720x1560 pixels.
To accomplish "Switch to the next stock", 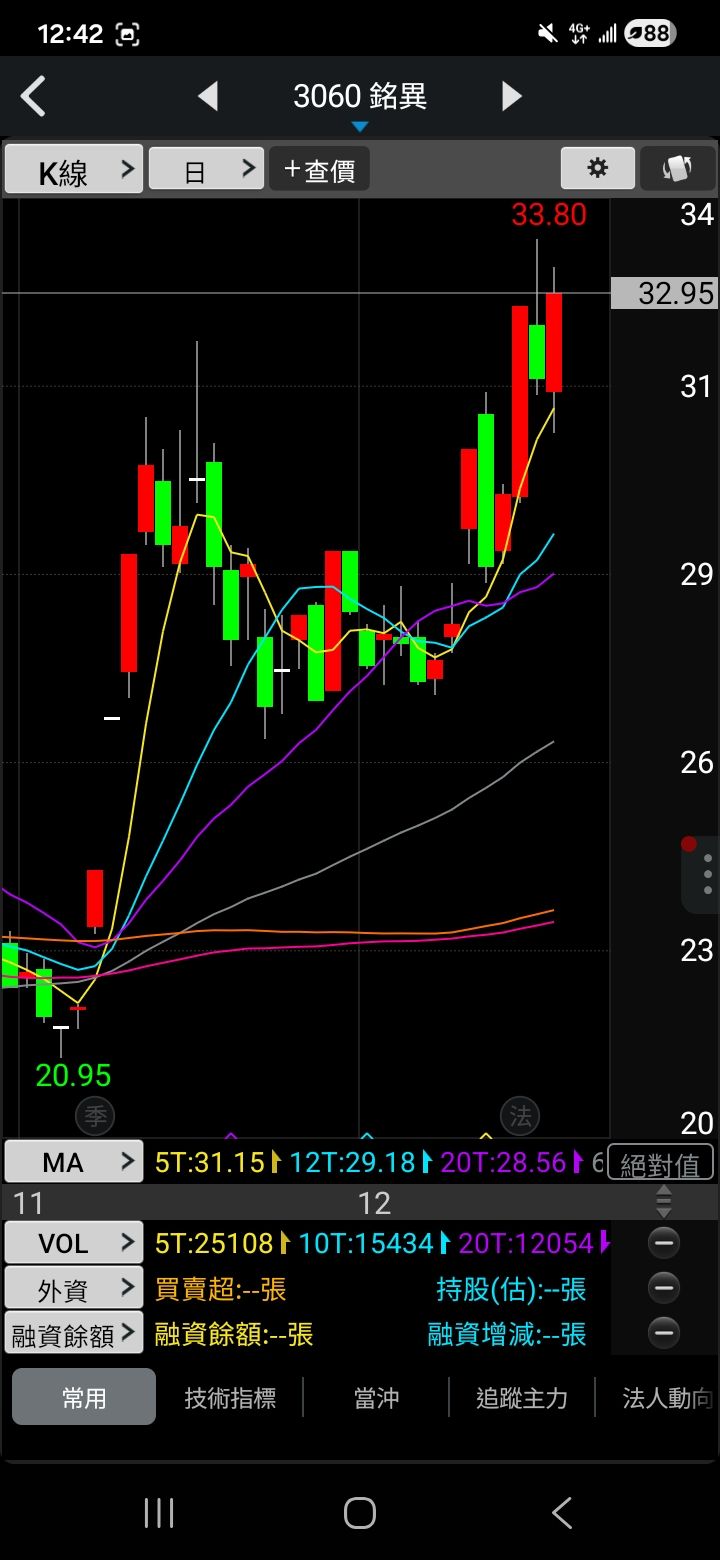I will pyautogui.click(x=511, y=97).
